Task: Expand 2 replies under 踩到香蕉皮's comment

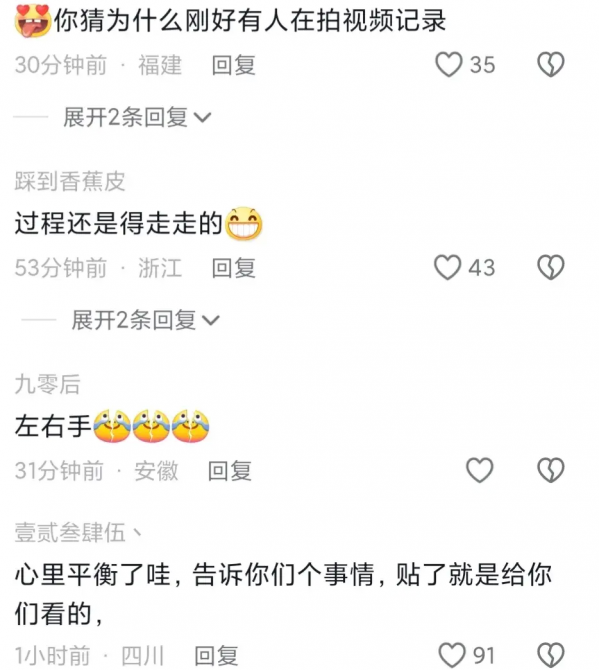Action: [145, 320]
